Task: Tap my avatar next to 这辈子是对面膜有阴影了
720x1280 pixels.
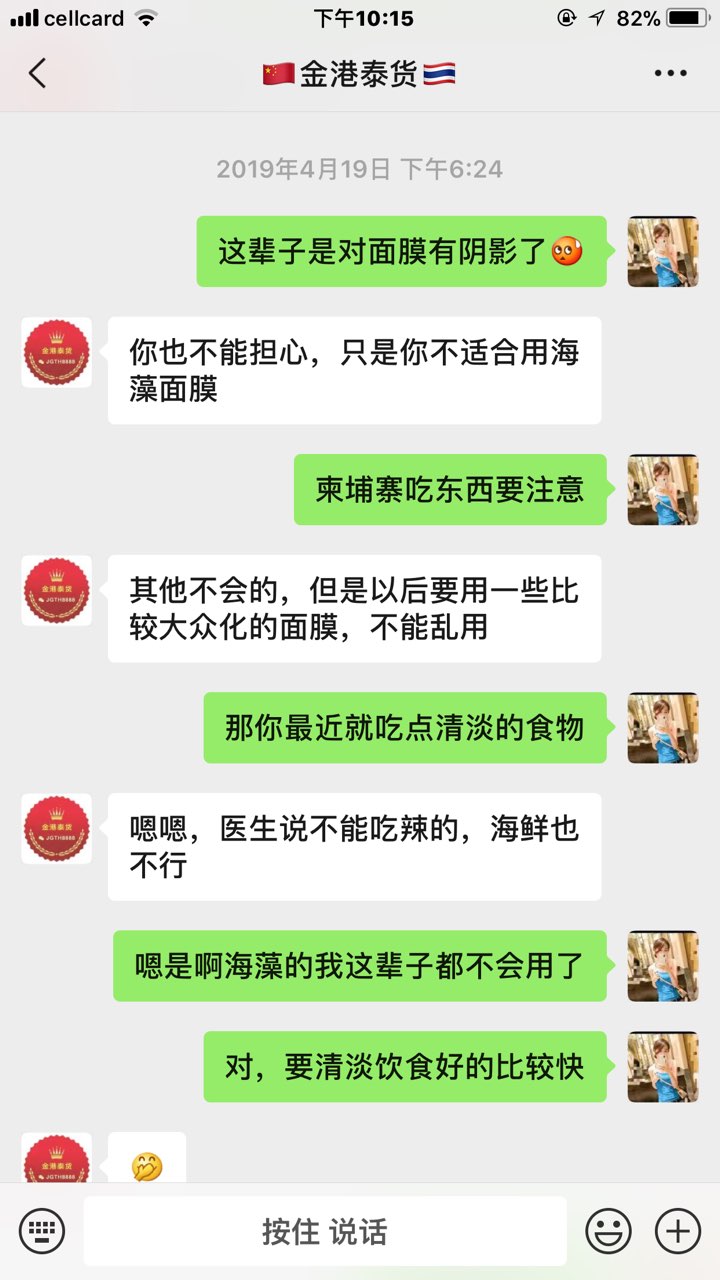Action: point(662,252)
